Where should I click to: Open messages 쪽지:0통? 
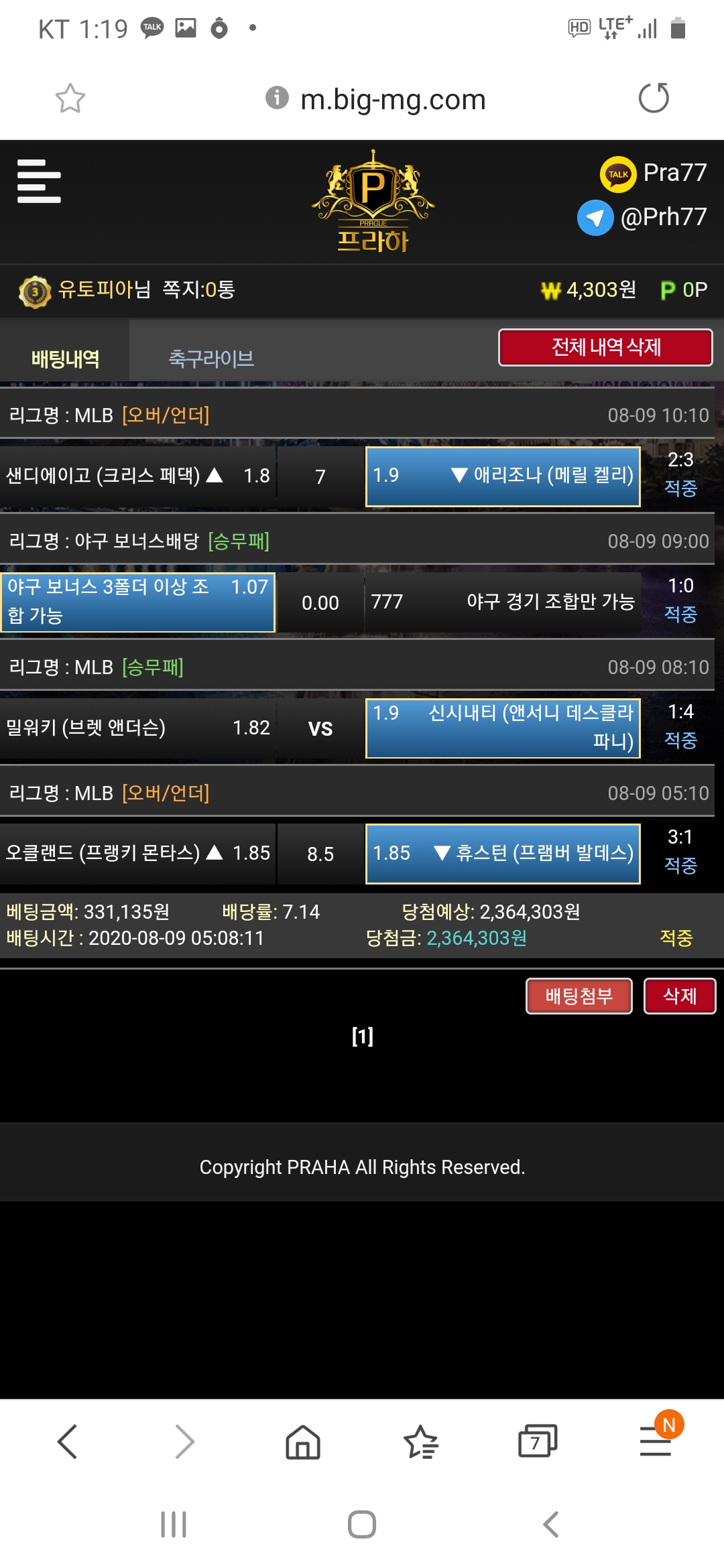coord(198,289)
